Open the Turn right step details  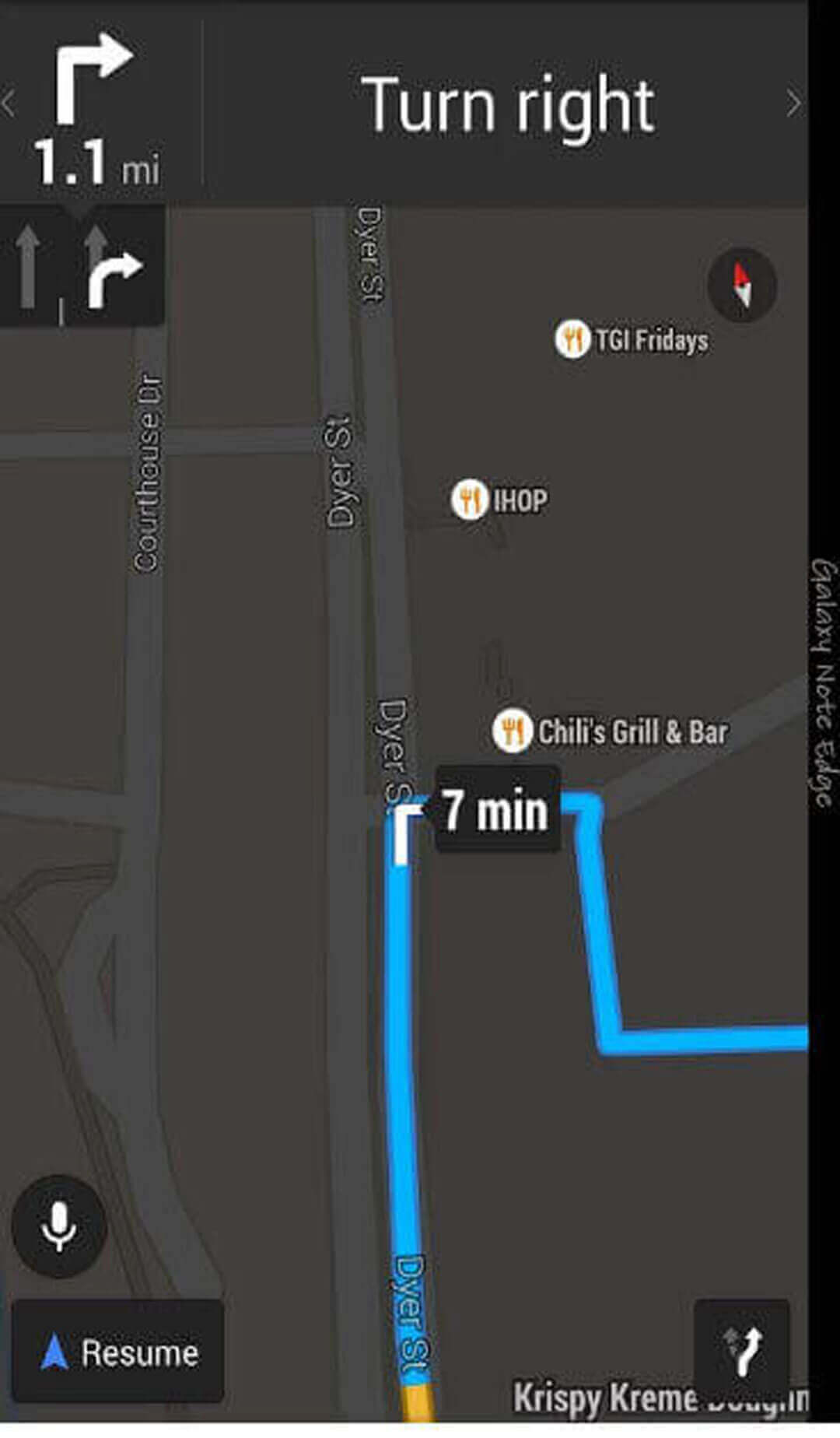[507, 105]
